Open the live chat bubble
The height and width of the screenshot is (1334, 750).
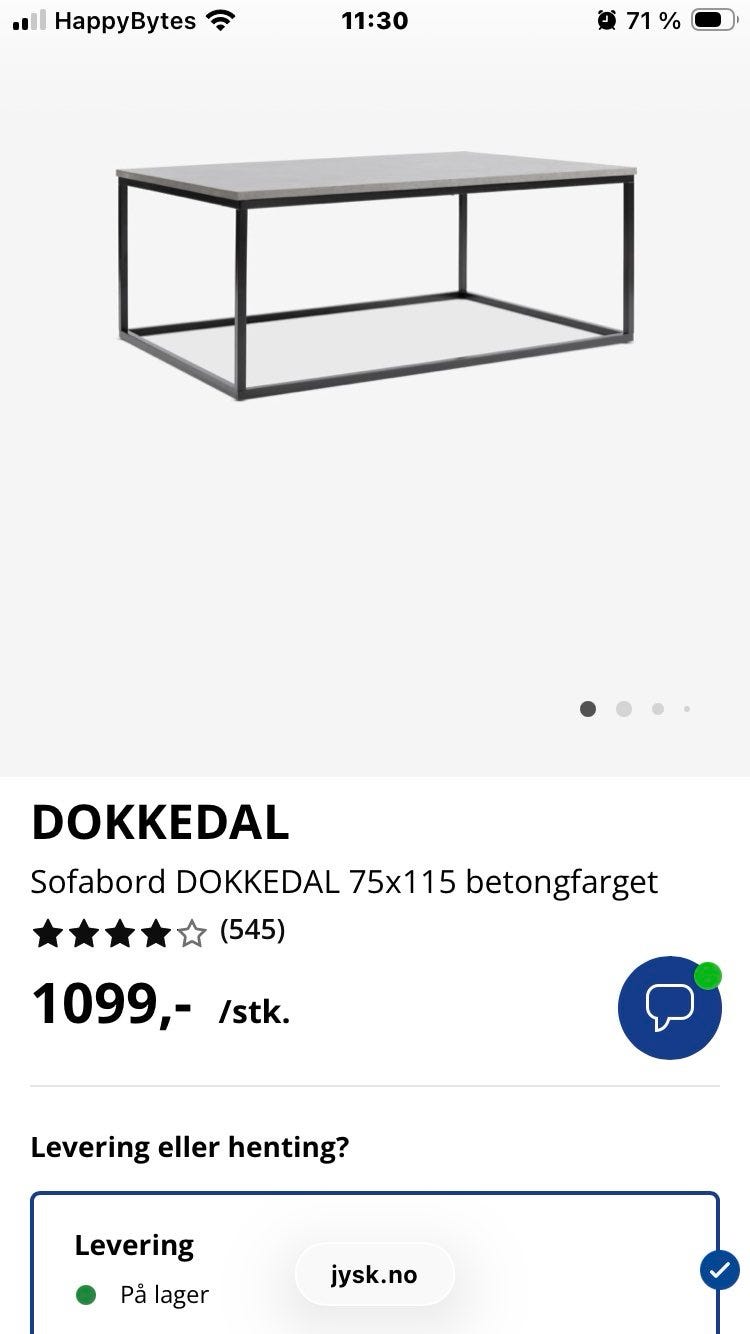coord(669,1007)
